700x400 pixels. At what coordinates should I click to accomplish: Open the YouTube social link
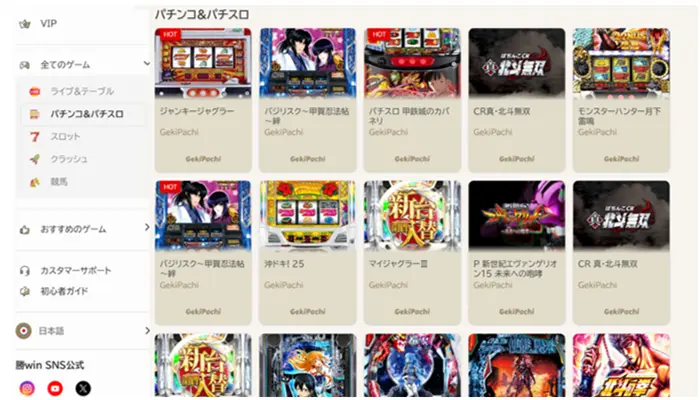click(55, 388)
